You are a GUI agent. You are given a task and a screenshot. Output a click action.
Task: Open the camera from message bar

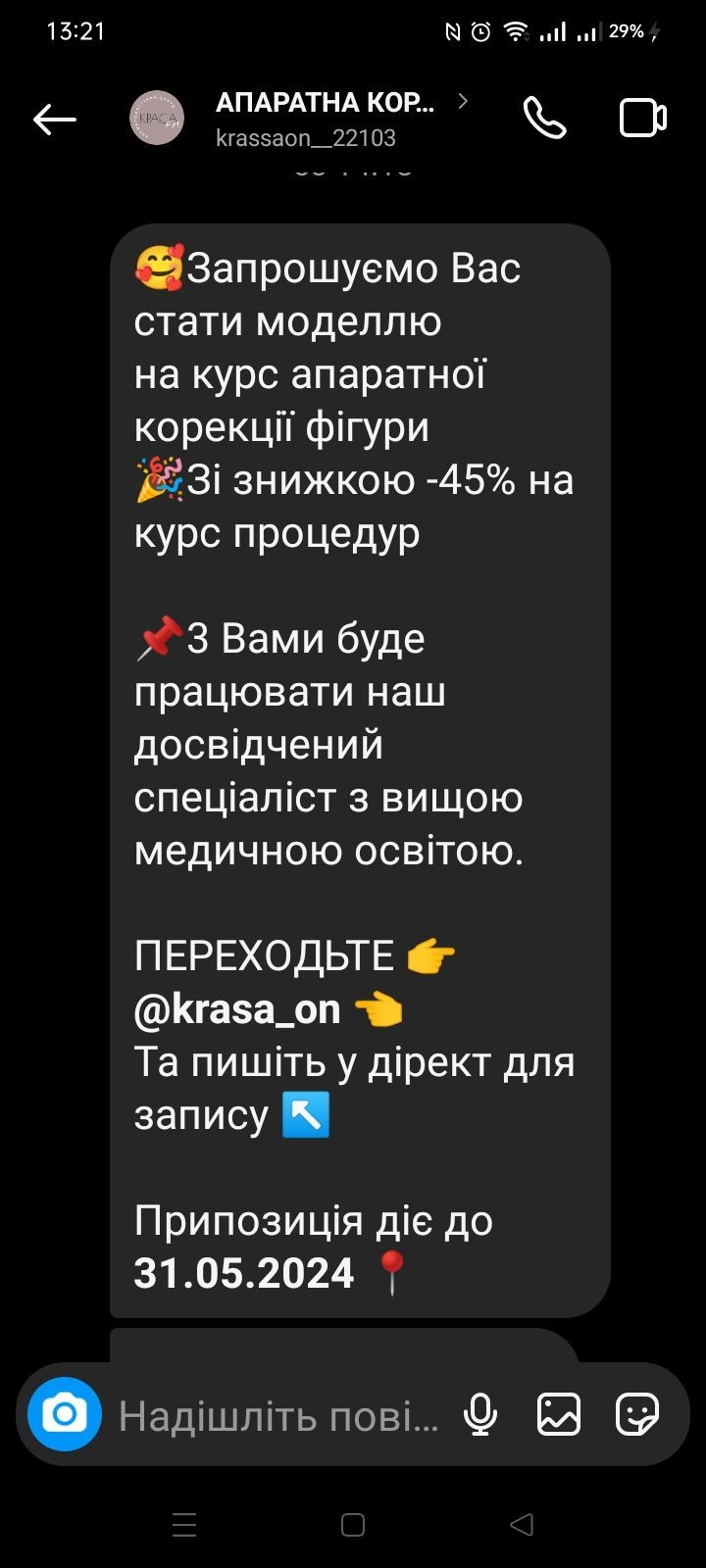(x=65, y=1414)
